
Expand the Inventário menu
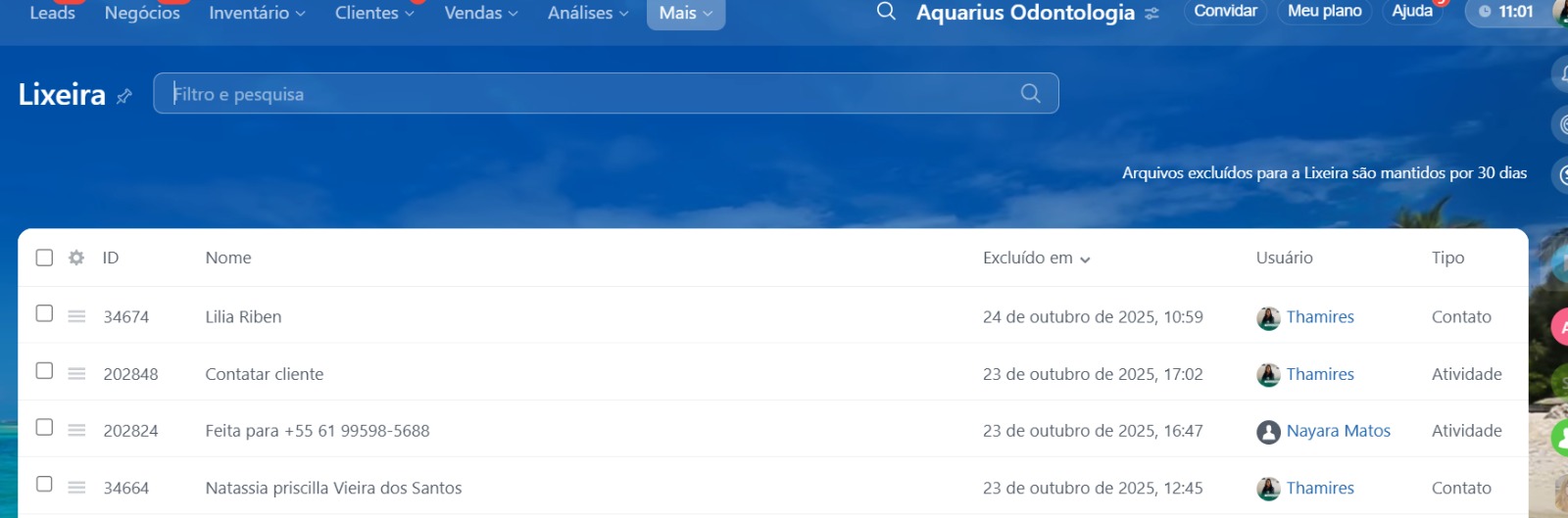coord(257,13)
